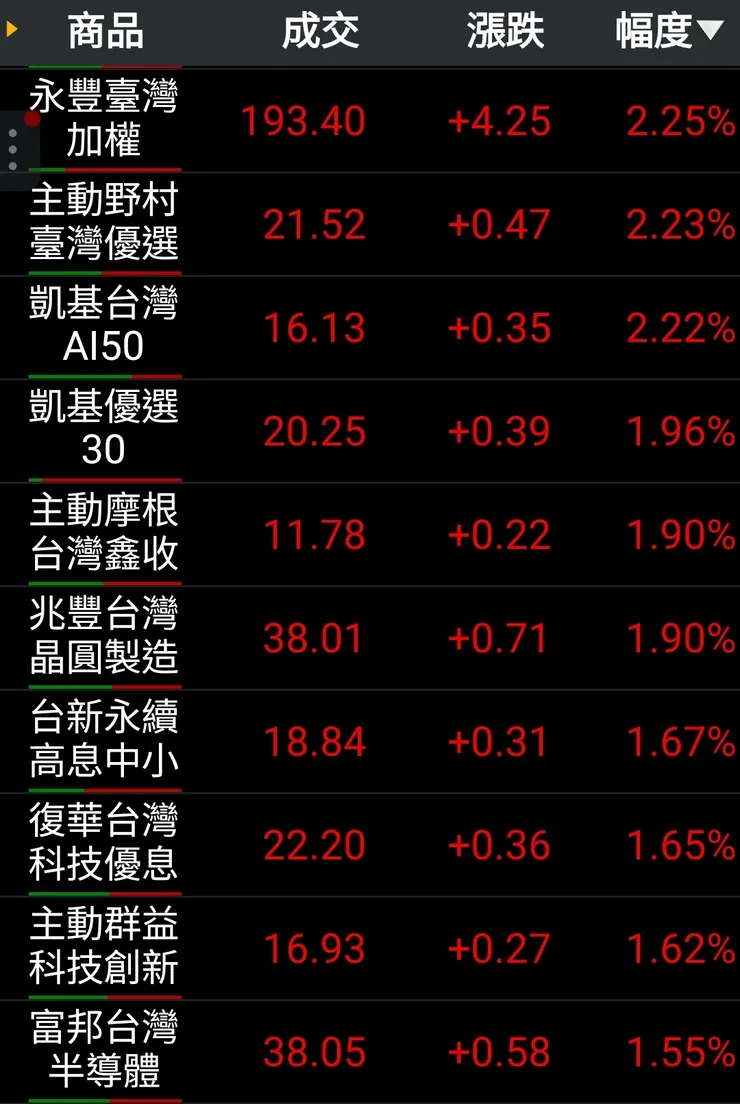Tap the 商品 column header
Image resolution: width=740 pixels, height=1104 pixels.
tap(105, 32)
